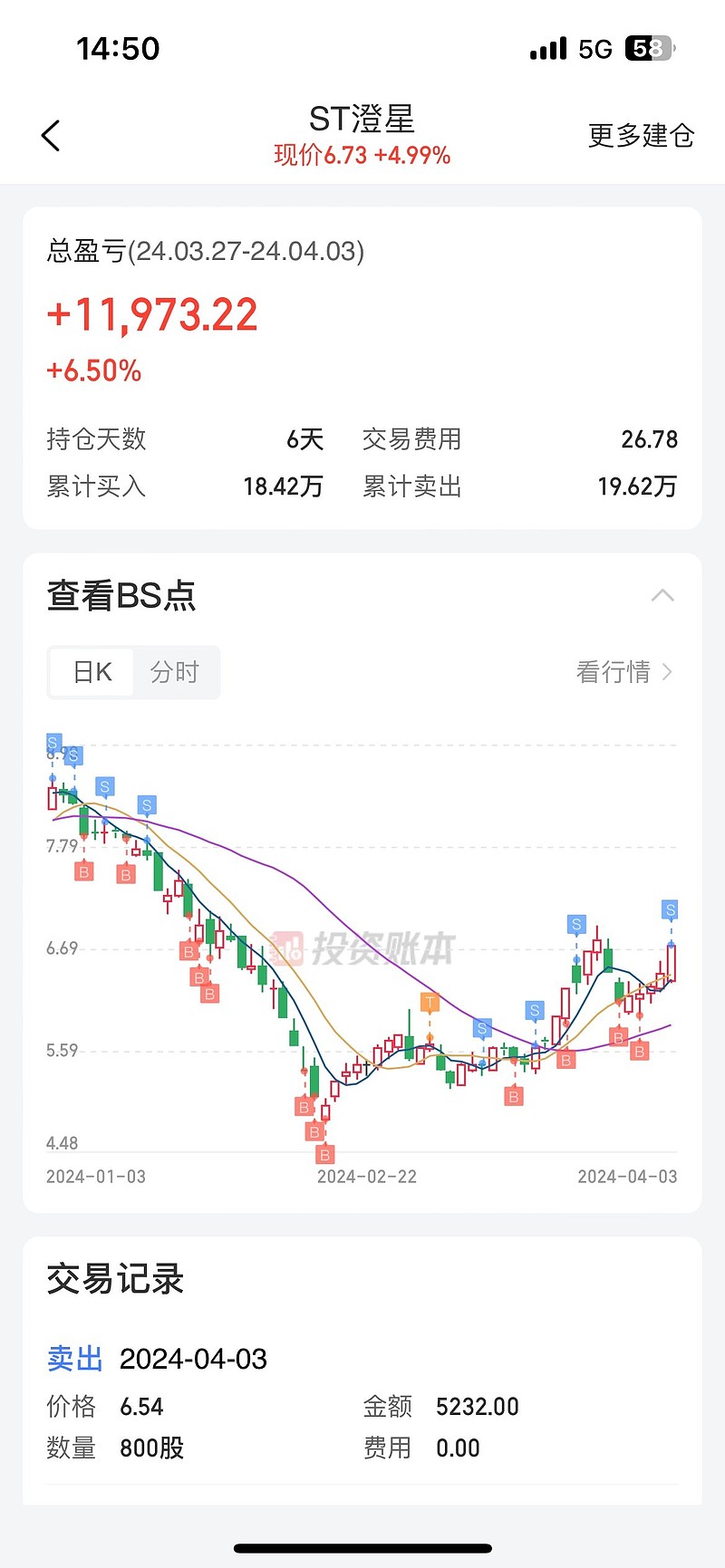Tap the current price 现价6.73 text
This screenshot has width=725, height=1568.
[362, 155]
